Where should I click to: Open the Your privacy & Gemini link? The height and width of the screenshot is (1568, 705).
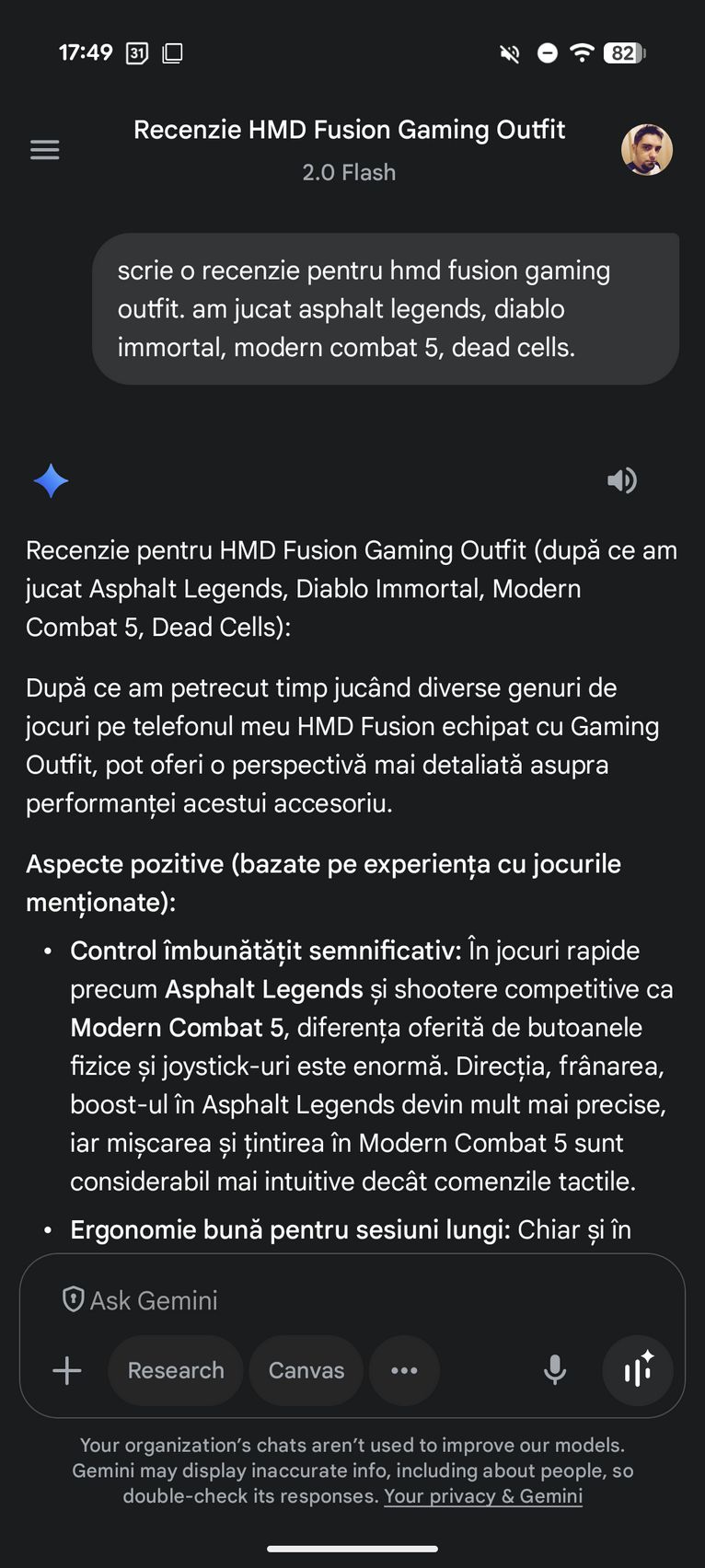483,1496
